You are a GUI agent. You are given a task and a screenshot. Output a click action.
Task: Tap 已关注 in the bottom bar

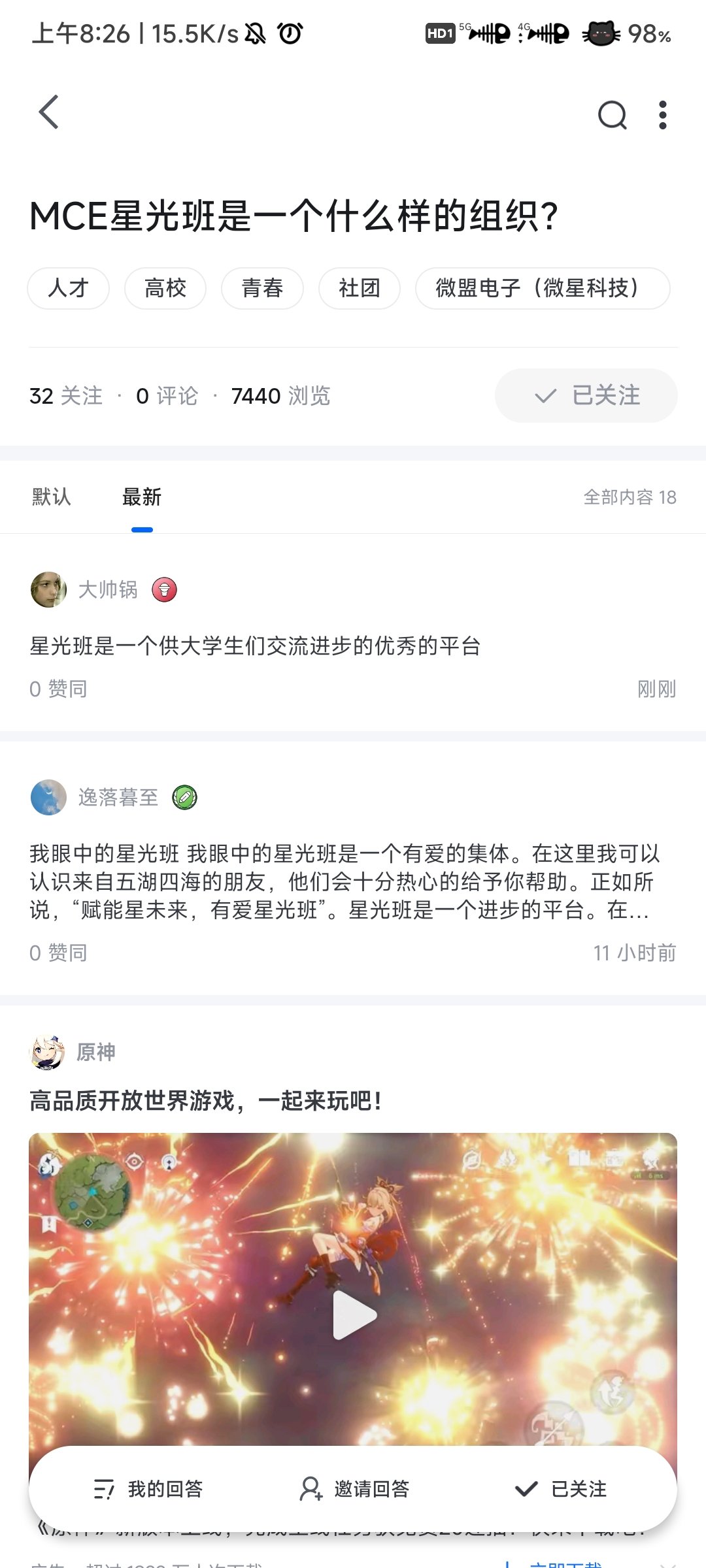(x=561, y=1490)
